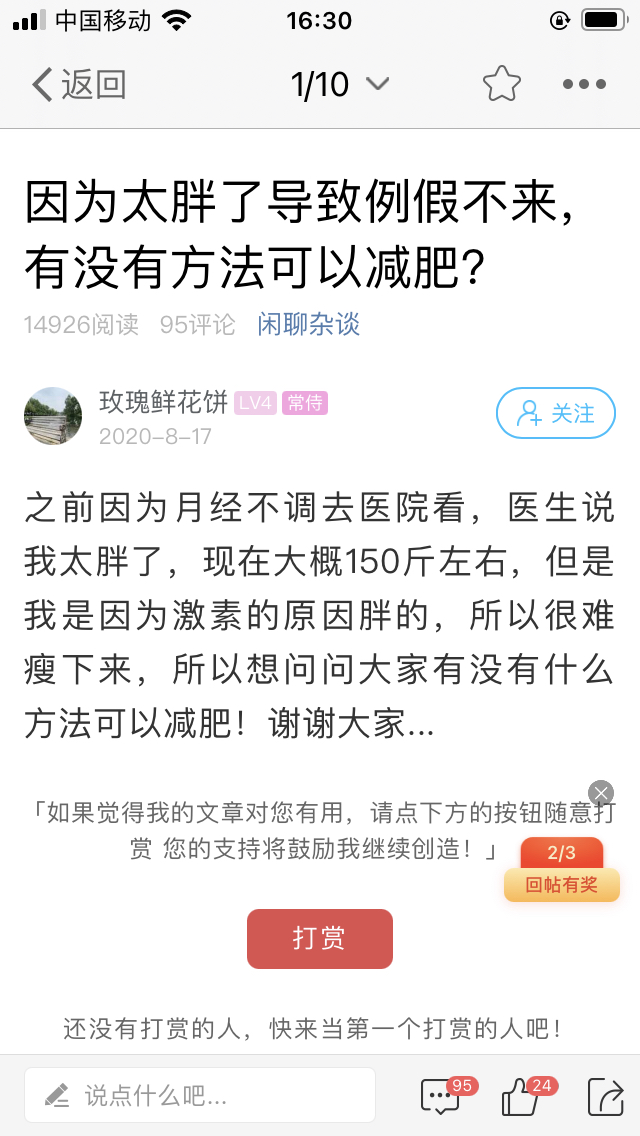
Task: View the 95 comments
Action: tap(442, 1096)
